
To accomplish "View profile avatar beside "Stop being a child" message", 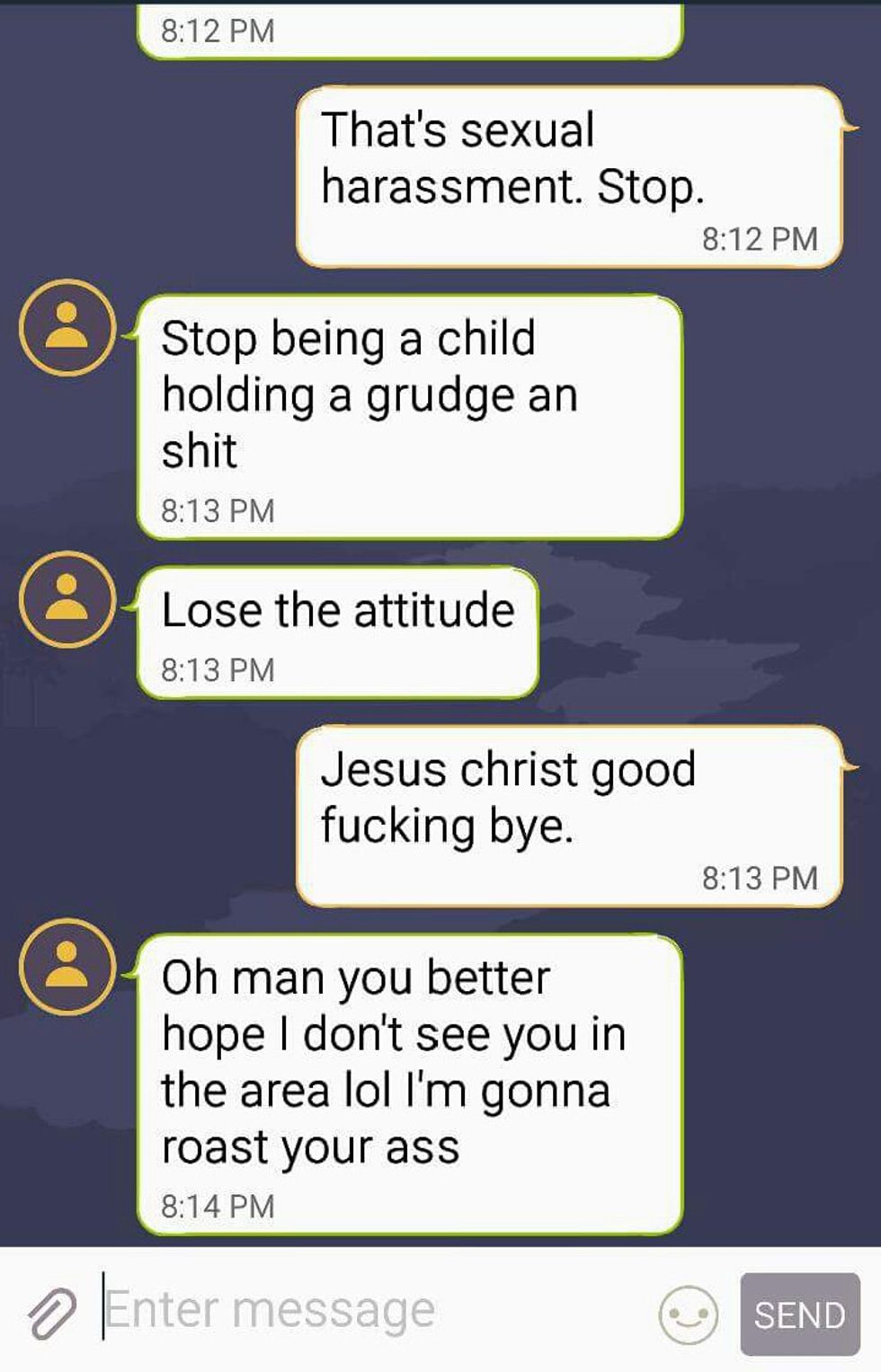I will (67, 327).
